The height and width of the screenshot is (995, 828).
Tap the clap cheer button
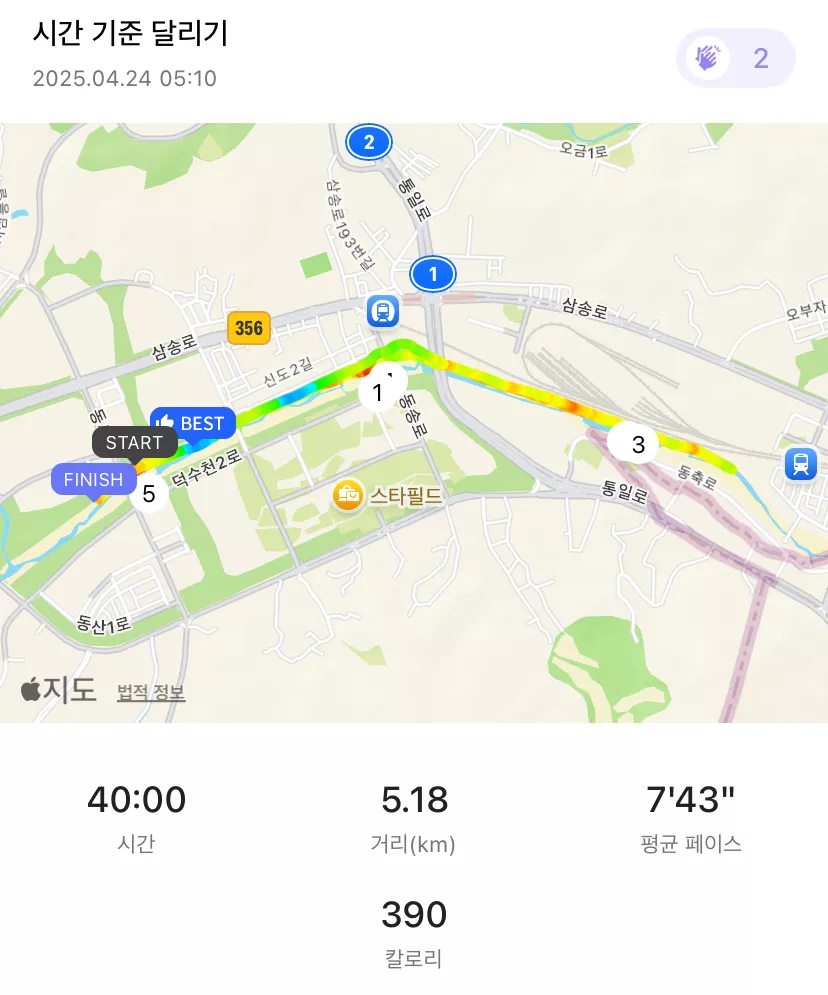[735, 58]
